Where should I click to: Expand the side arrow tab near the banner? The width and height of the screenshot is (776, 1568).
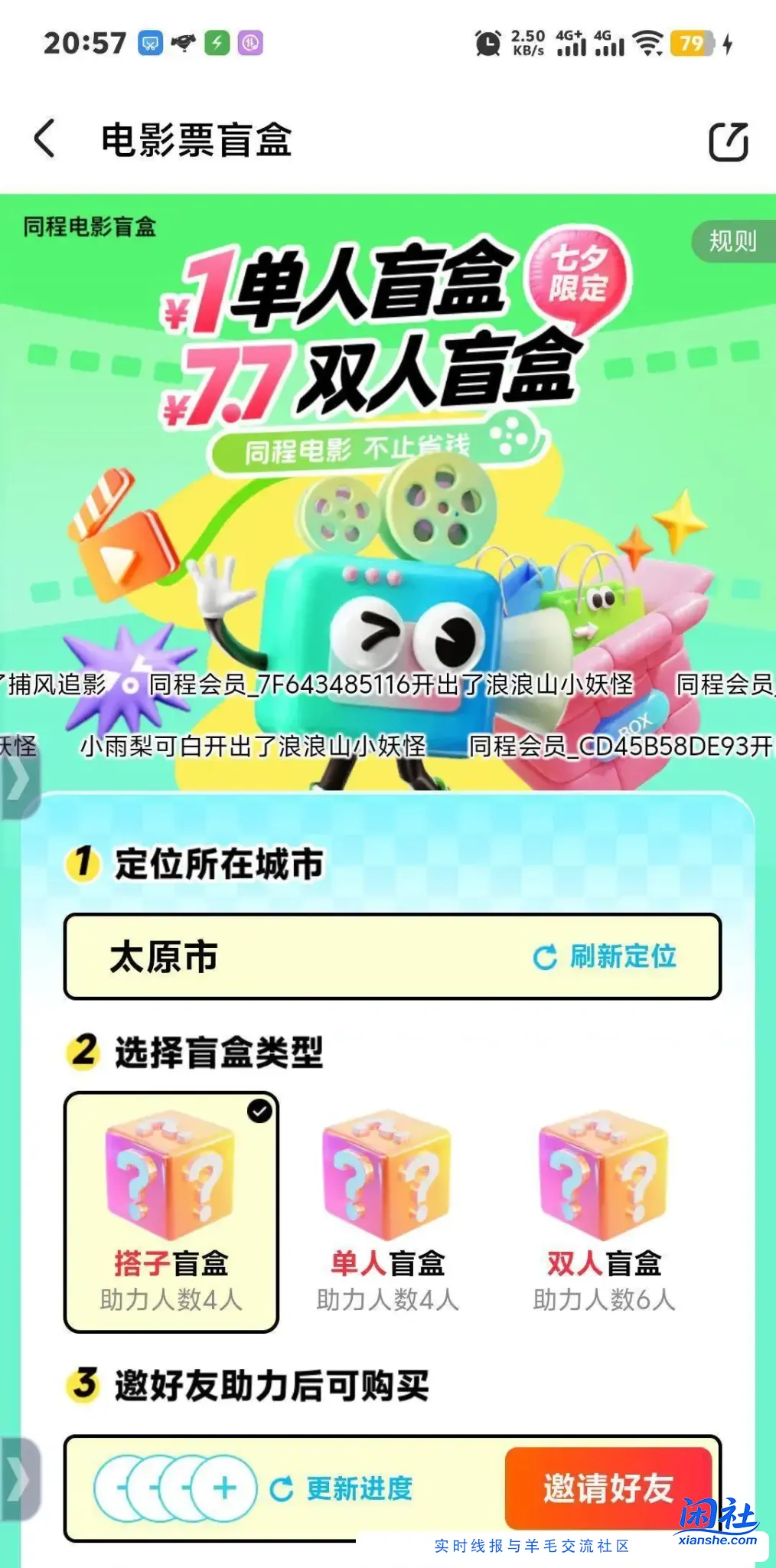[18, 779]
